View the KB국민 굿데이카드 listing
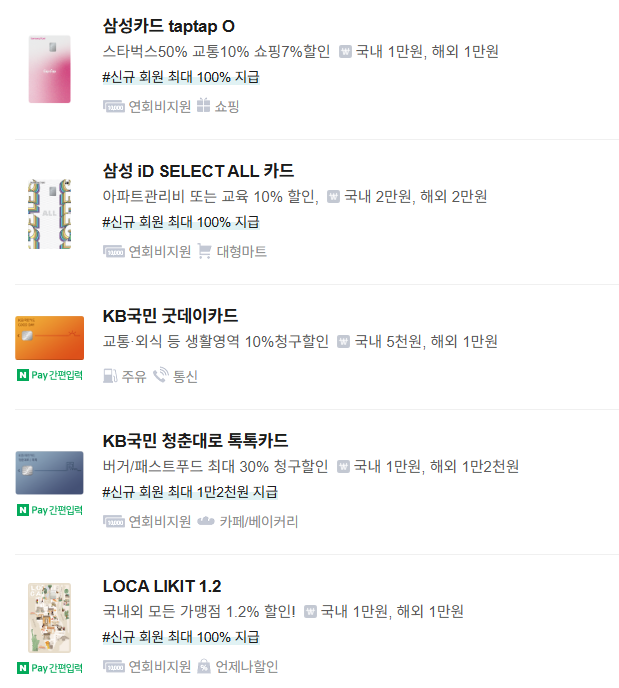619x688 pixels. click(x=170, y=315)
